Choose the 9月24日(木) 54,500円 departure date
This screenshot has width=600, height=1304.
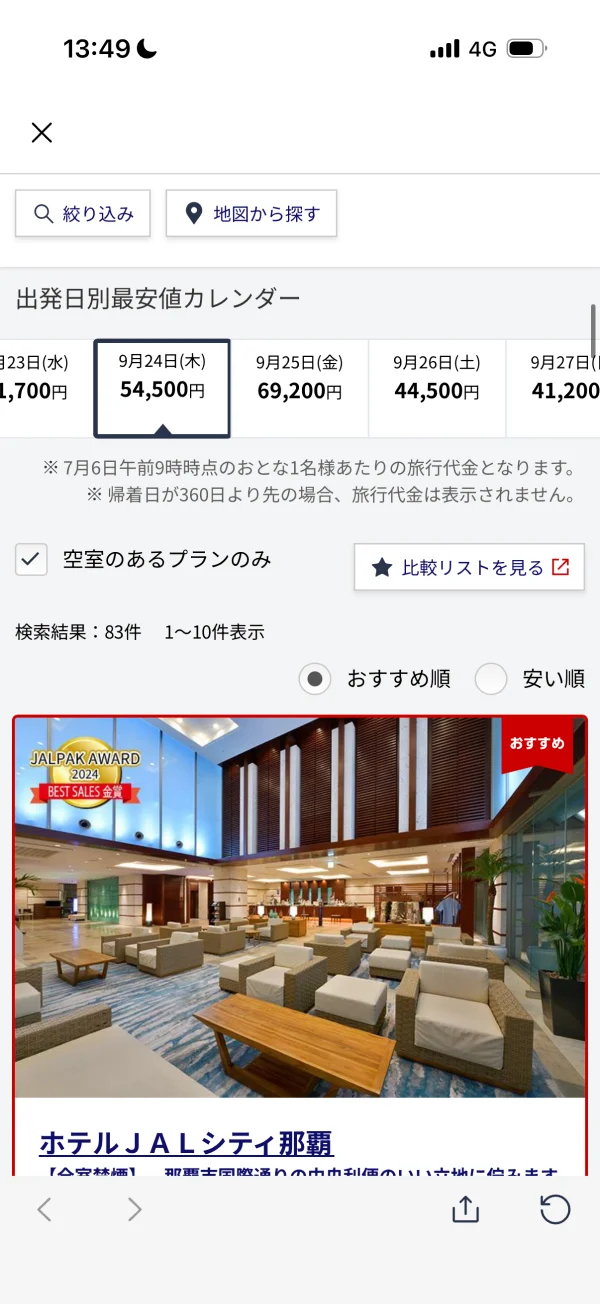click(x=162, y=388)
